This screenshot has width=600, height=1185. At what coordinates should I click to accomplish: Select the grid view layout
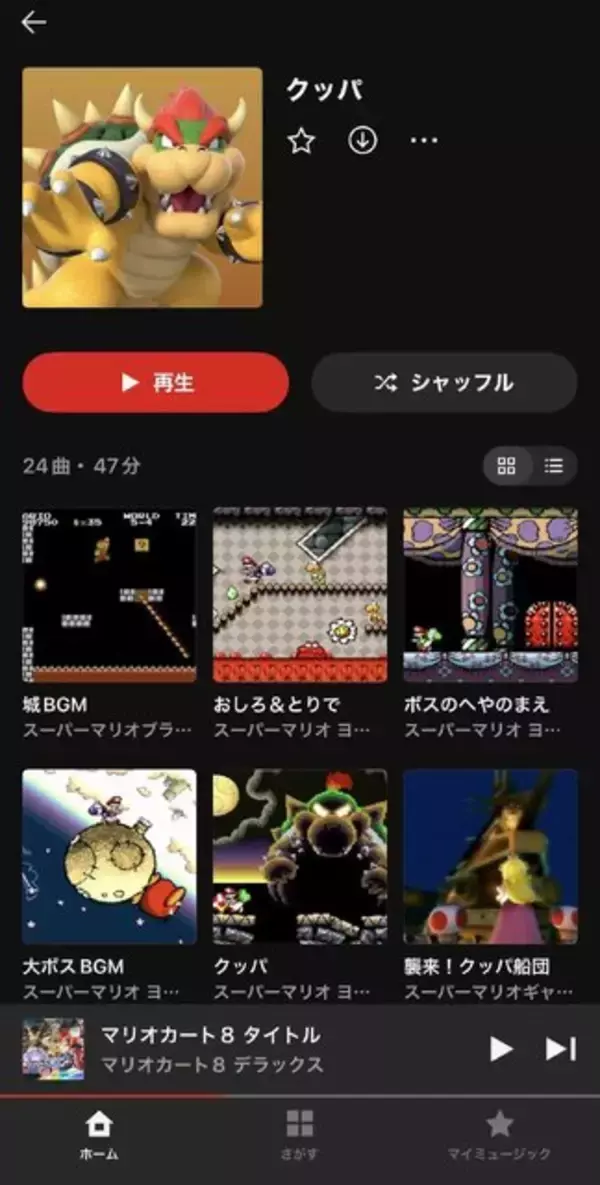click(x=507, y=466)
